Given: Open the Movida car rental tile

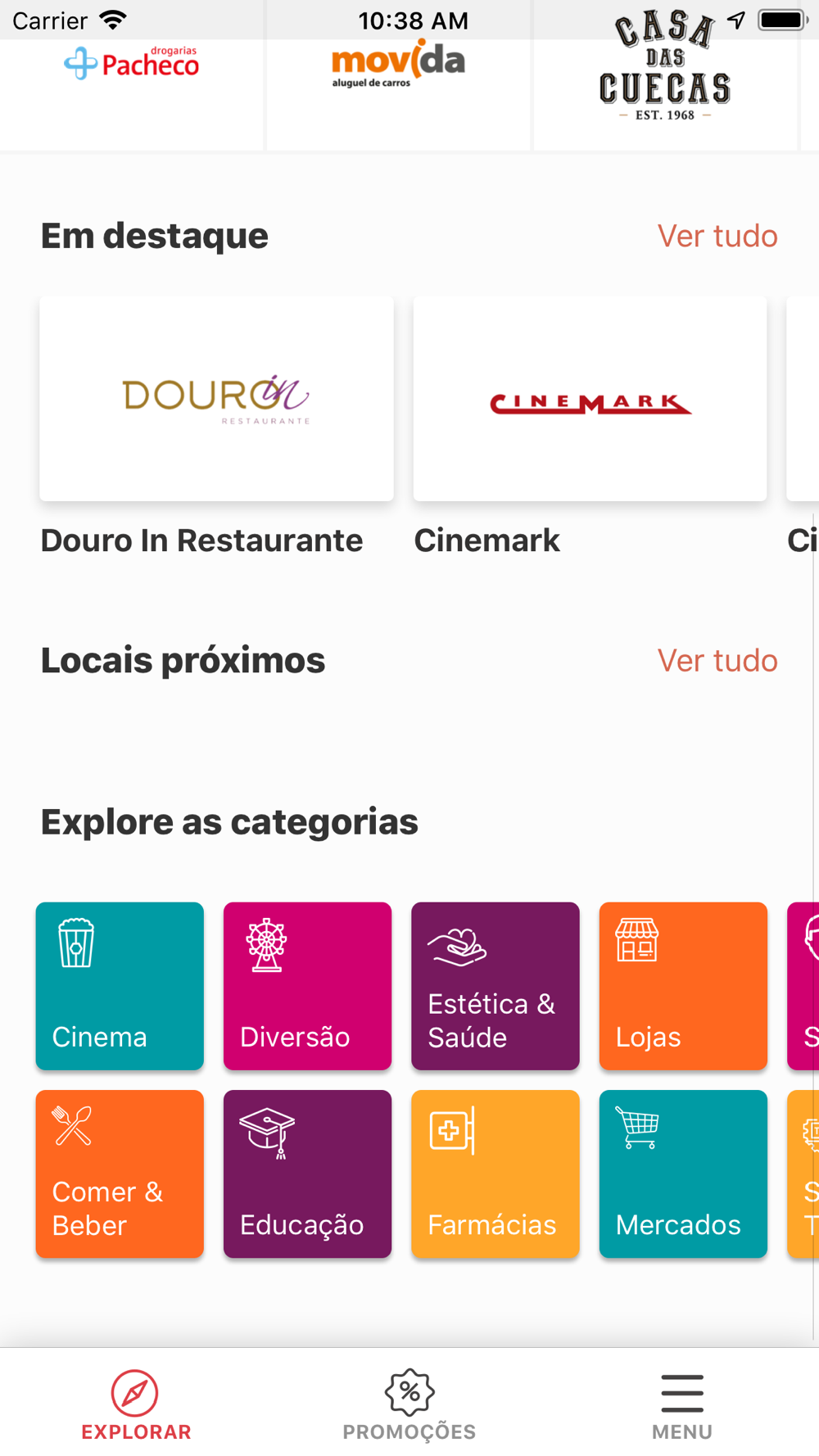Looking at the screenshot, I should [398, 82].
